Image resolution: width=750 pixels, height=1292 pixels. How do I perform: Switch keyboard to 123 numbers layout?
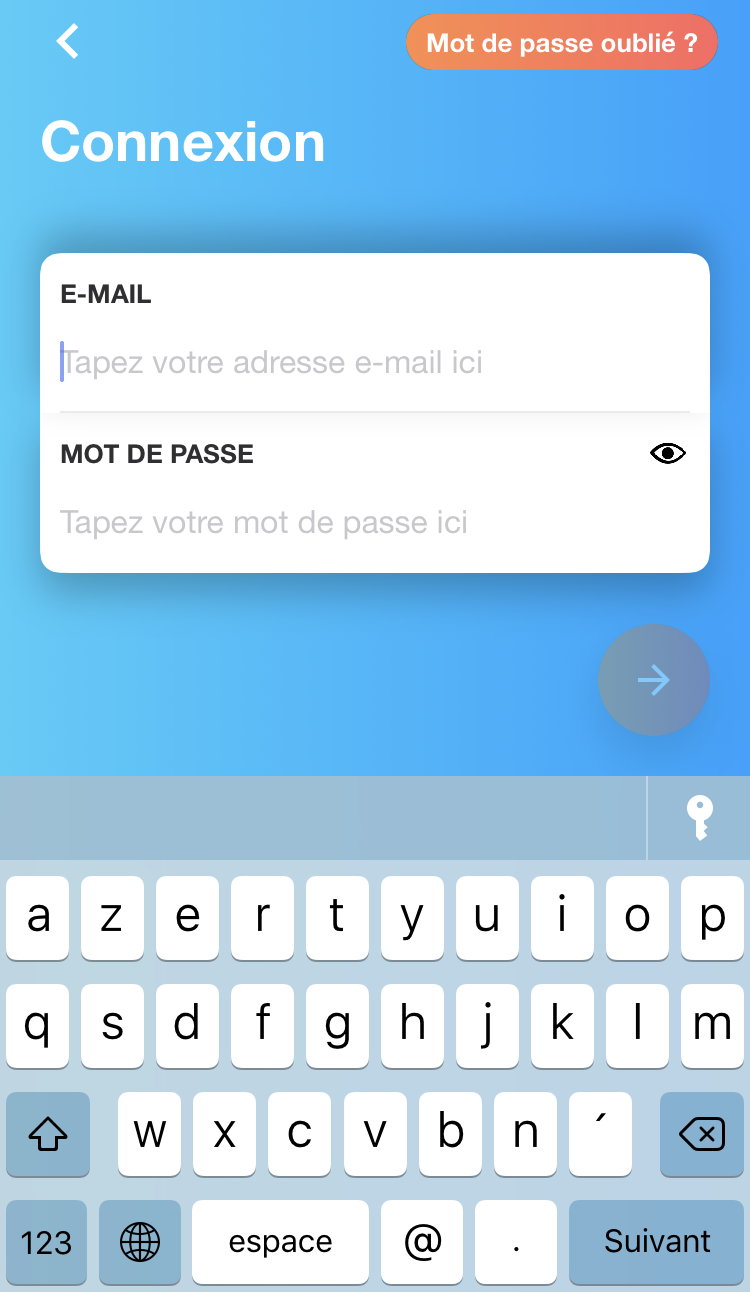point(47,1242)
